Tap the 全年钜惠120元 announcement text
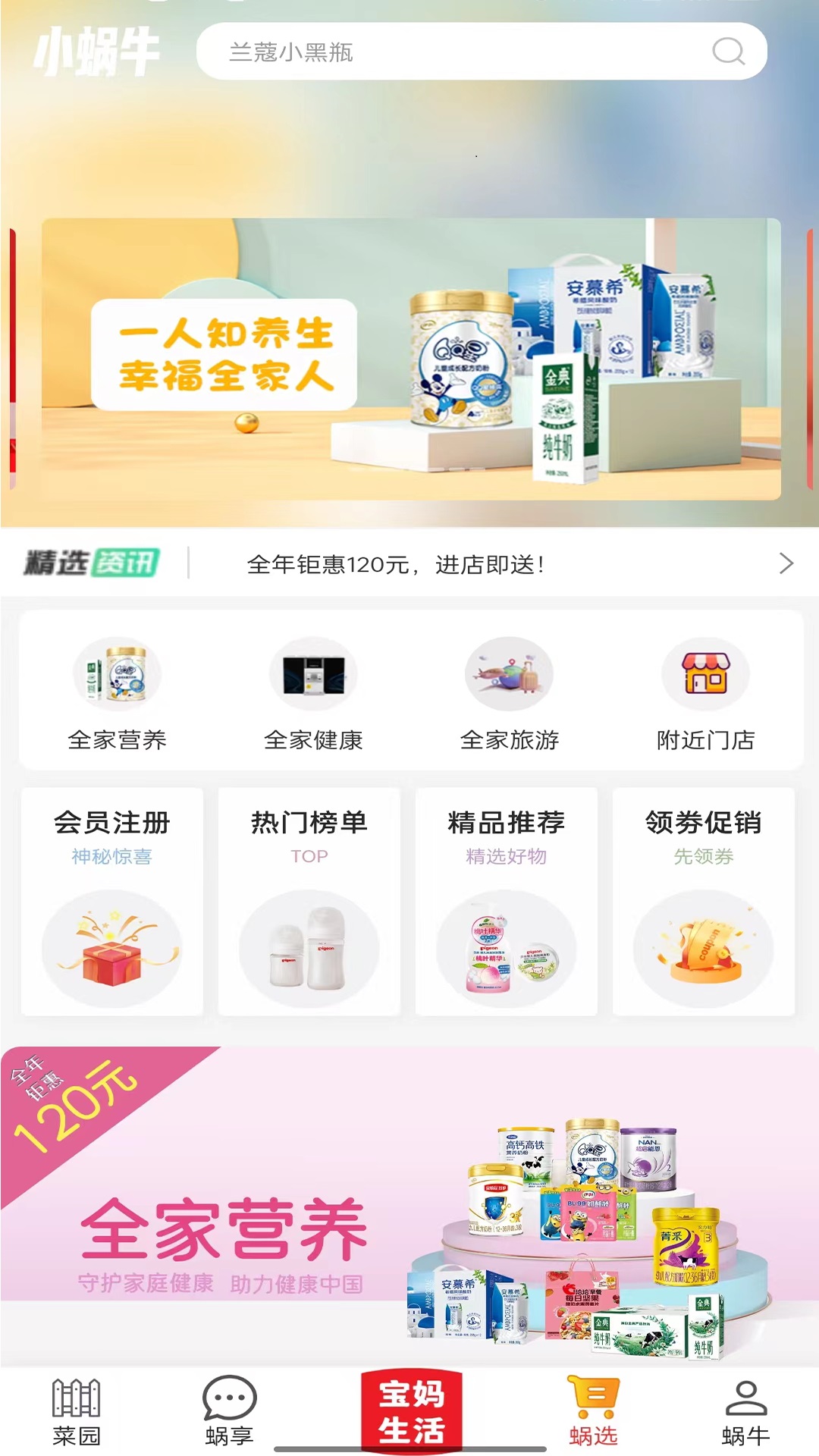Screen dimensions: 819x1456 (397, 563)
